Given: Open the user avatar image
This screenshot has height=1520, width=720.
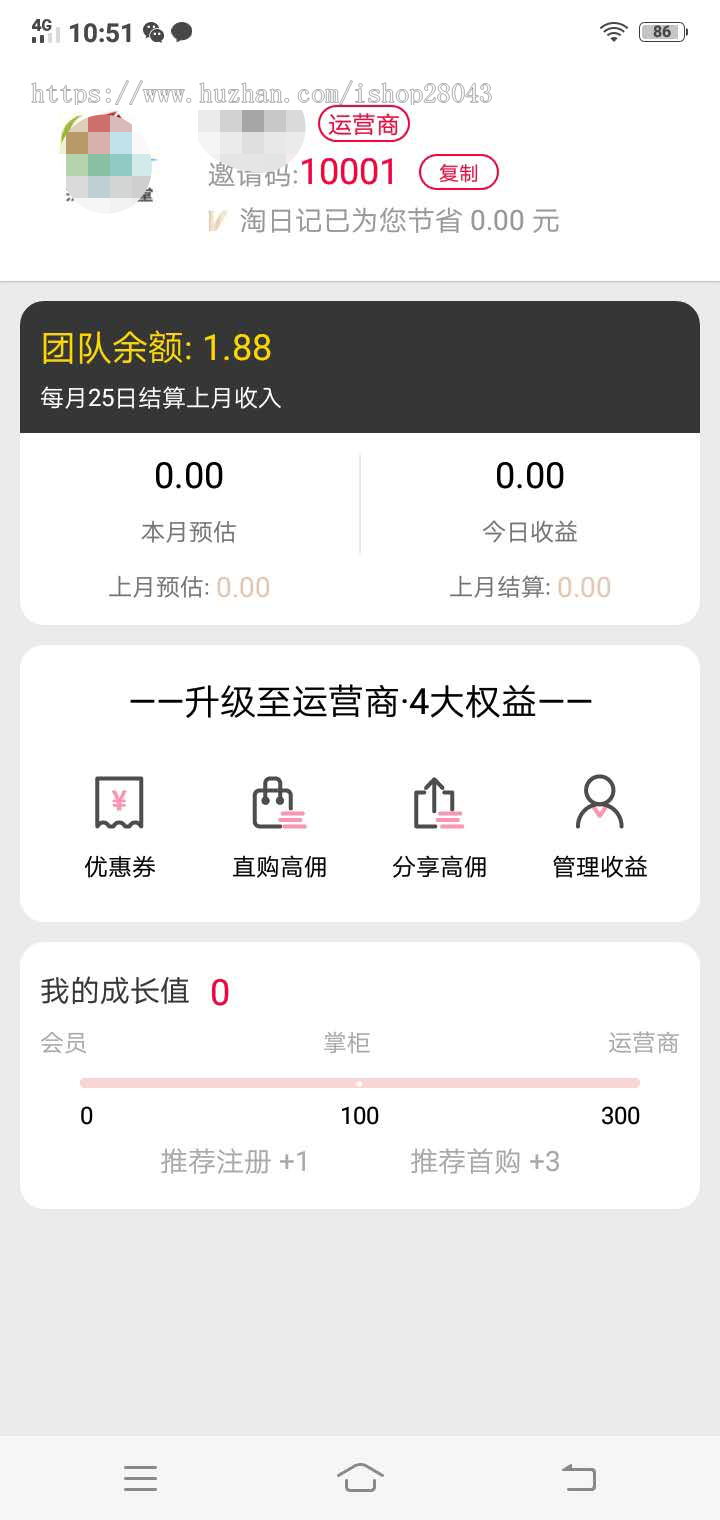Looking at the screenshot, I should click(107, 160).
